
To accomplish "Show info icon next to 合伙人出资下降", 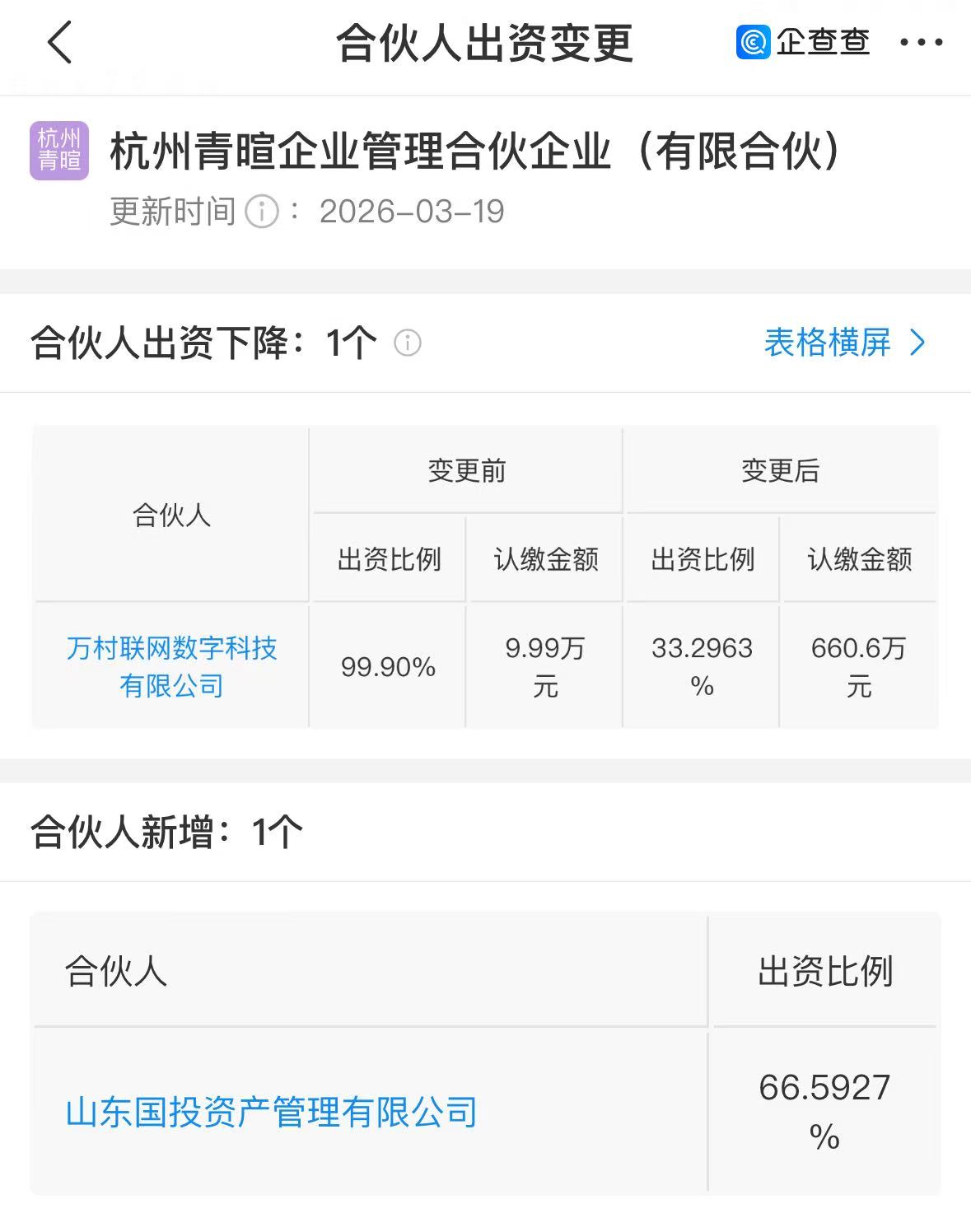I will [x=408, y=343].
